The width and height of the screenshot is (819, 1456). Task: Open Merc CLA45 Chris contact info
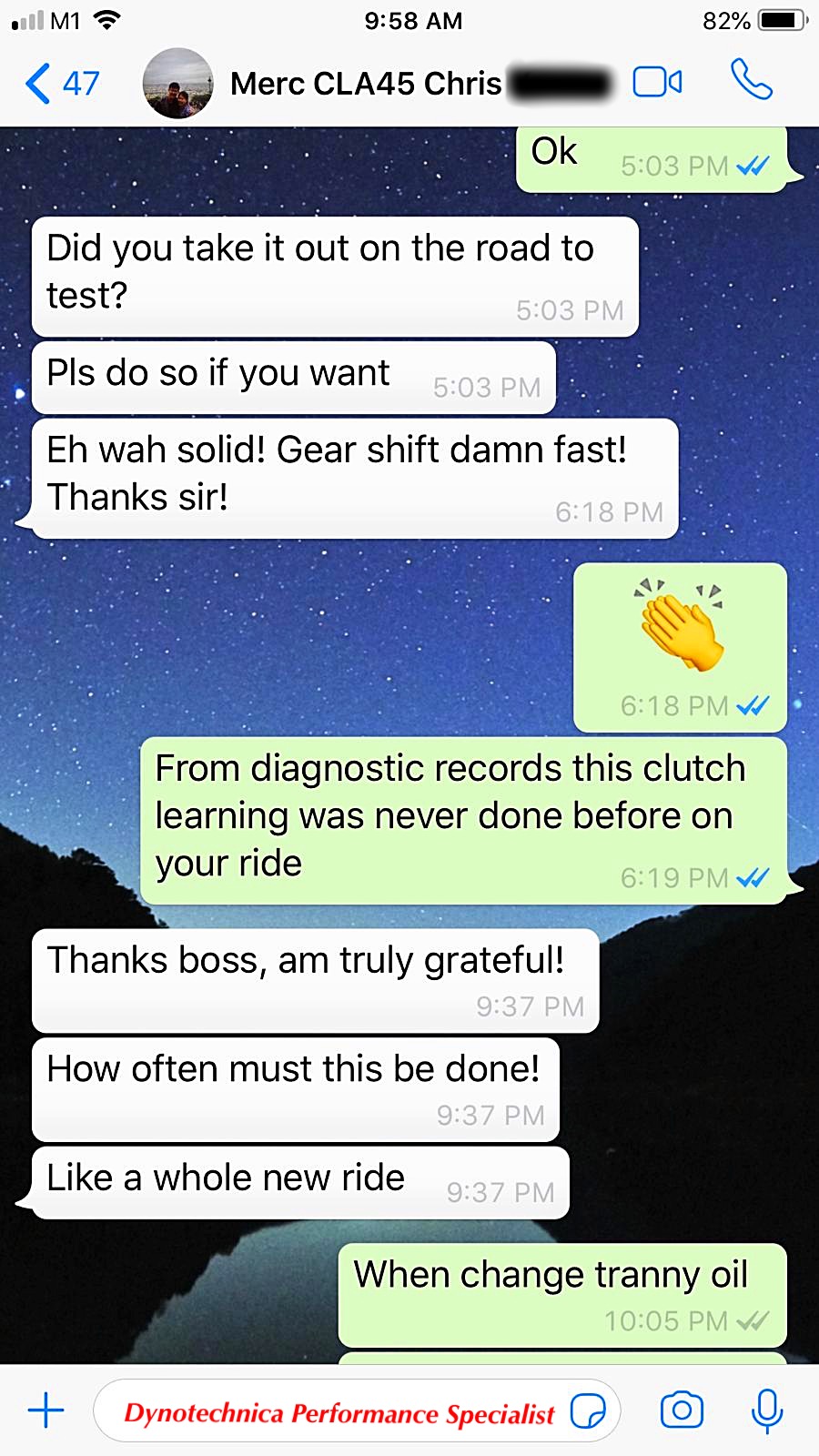point(366,84)
